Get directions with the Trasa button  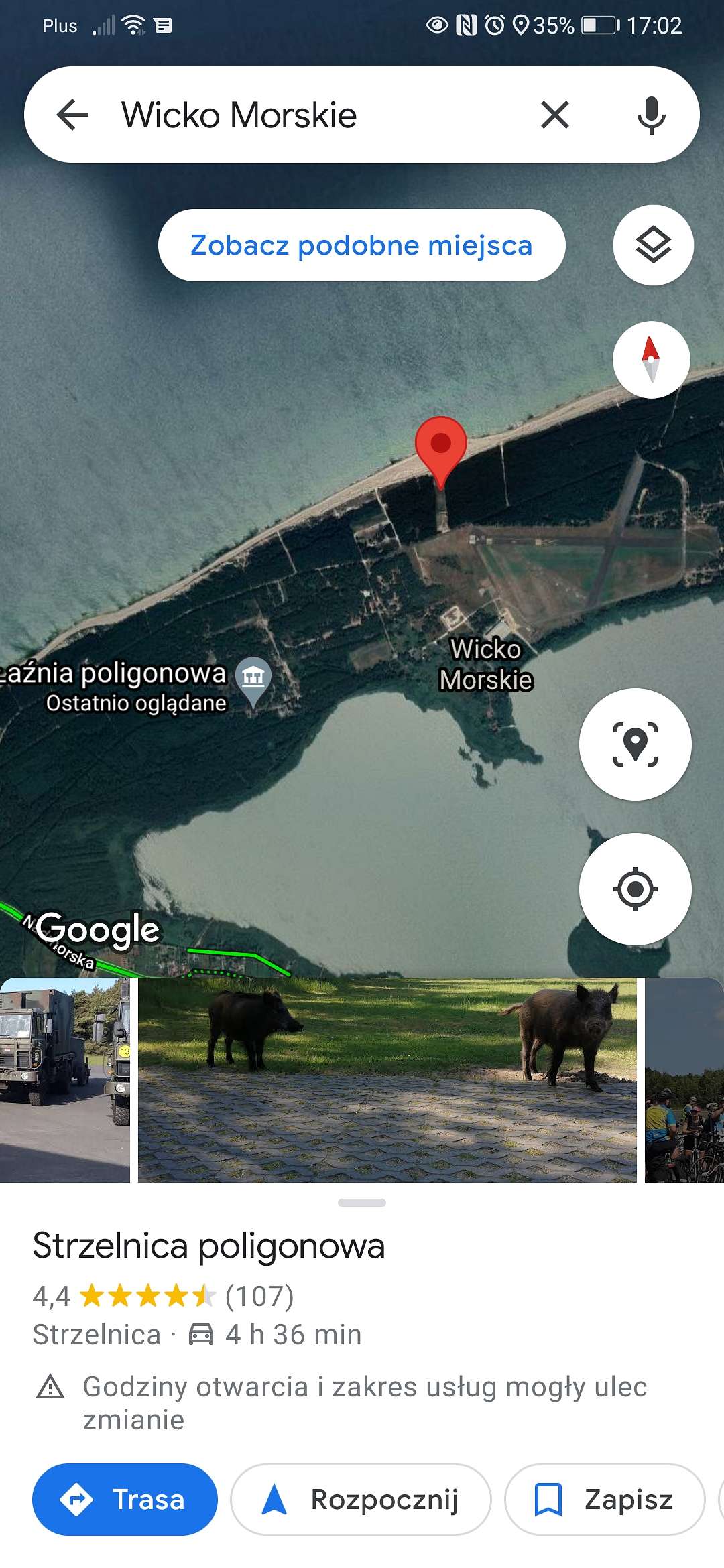click(x=125, y=1499)
